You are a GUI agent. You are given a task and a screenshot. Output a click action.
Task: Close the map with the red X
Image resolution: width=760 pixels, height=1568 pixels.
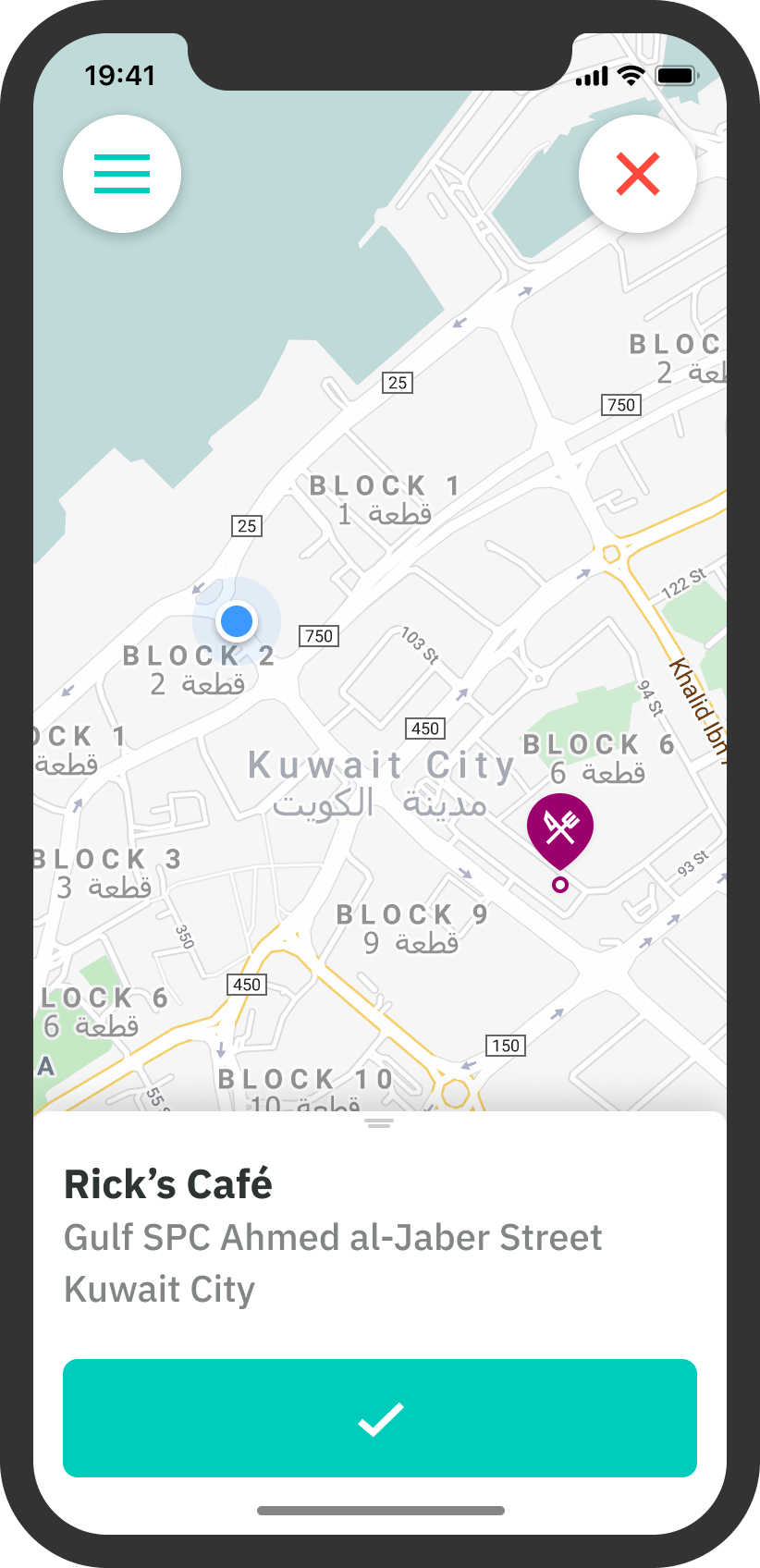pos(637,174)
